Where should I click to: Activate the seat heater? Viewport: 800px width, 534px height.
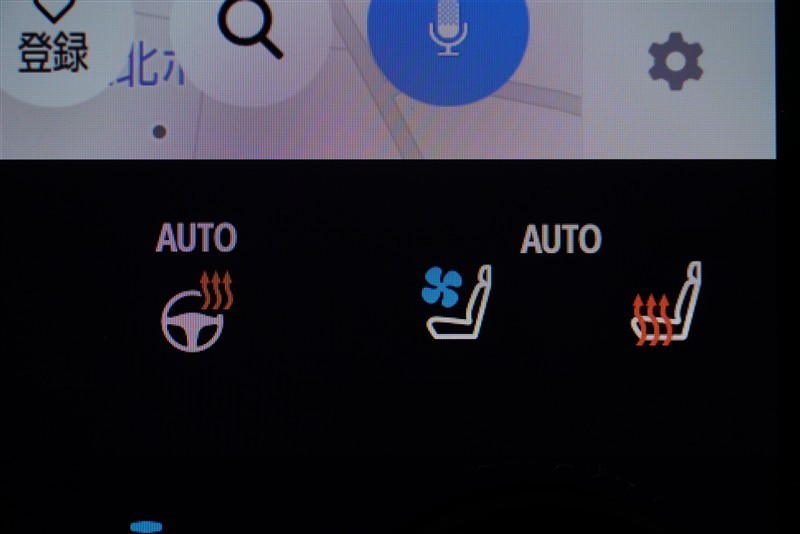pos(667,304)
